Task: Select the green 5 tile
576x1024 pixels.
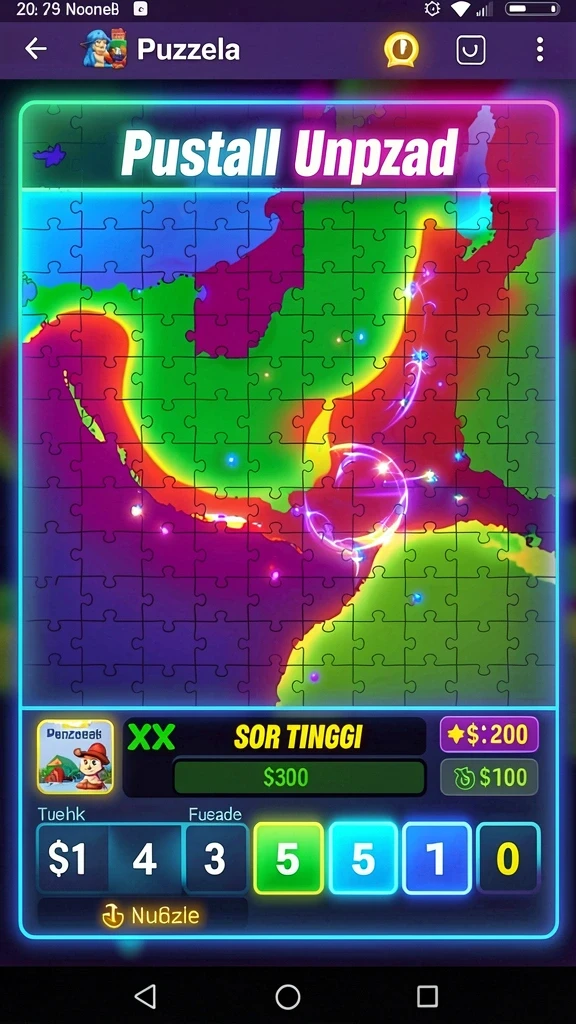Action: pos(288,858)
